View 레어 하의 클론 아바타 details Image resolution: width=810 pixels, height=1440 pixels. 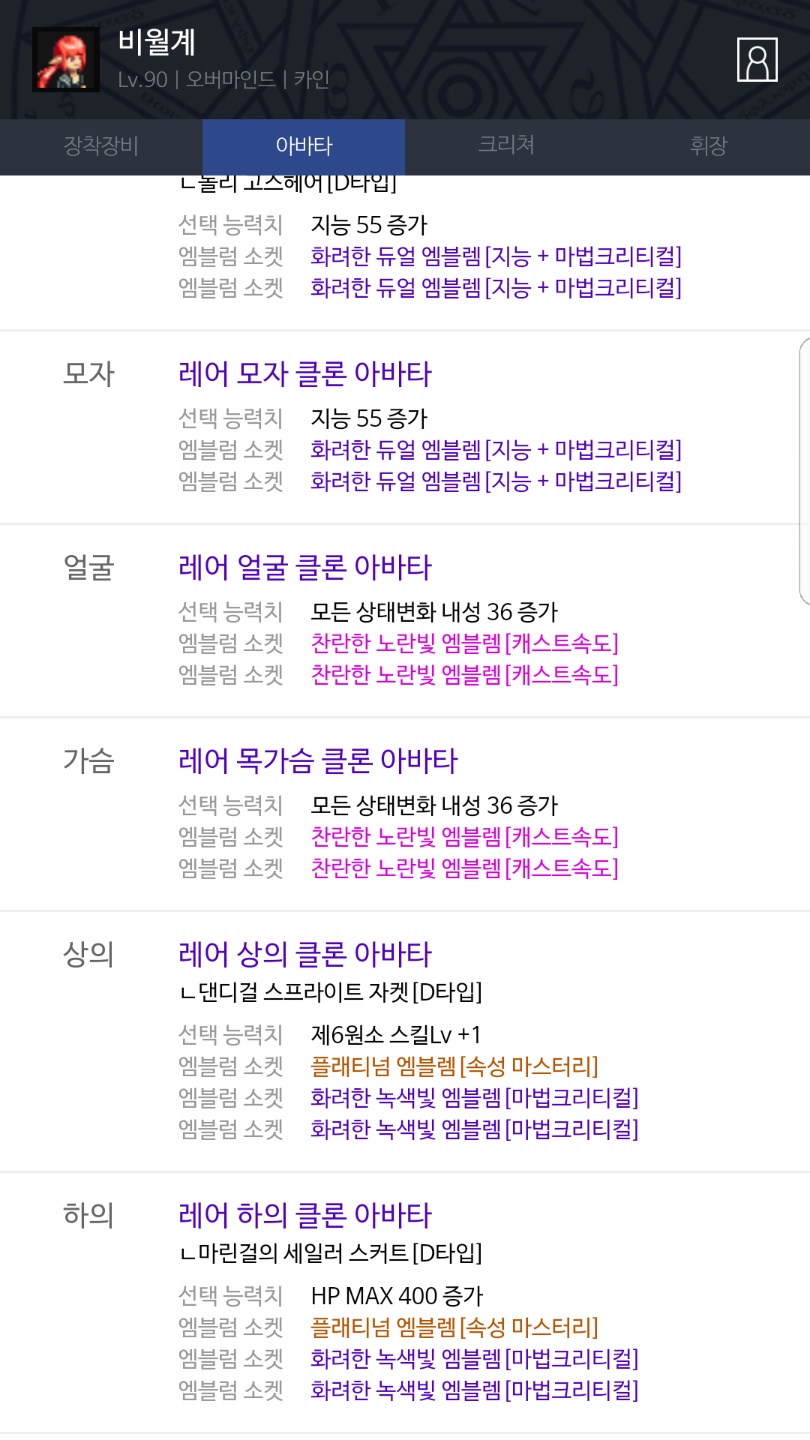(305, 1216)
